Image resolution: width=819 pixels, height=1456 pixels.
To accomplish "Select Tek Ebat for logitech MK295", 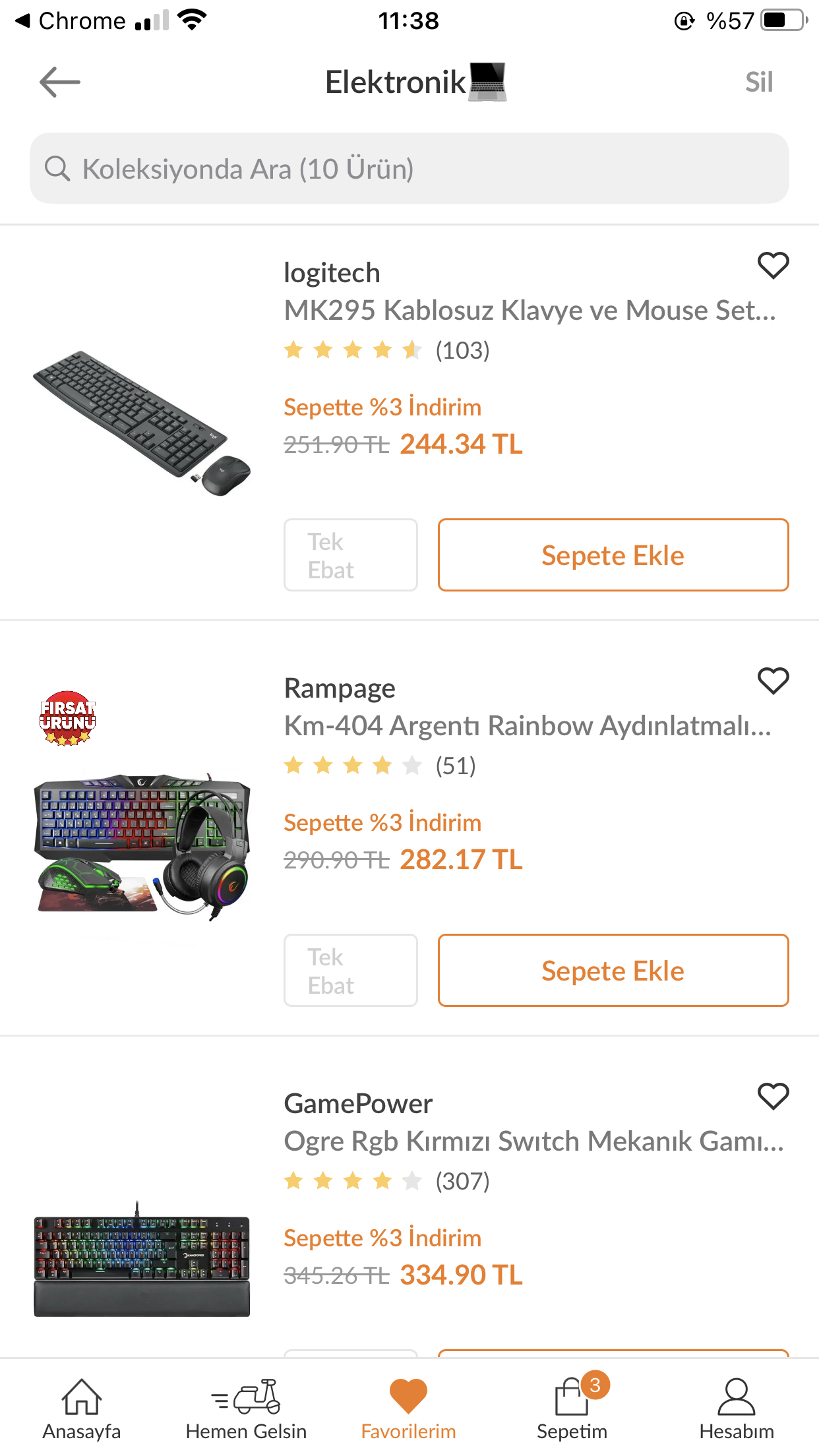I will pyautogui.click(x=350, y=555).
